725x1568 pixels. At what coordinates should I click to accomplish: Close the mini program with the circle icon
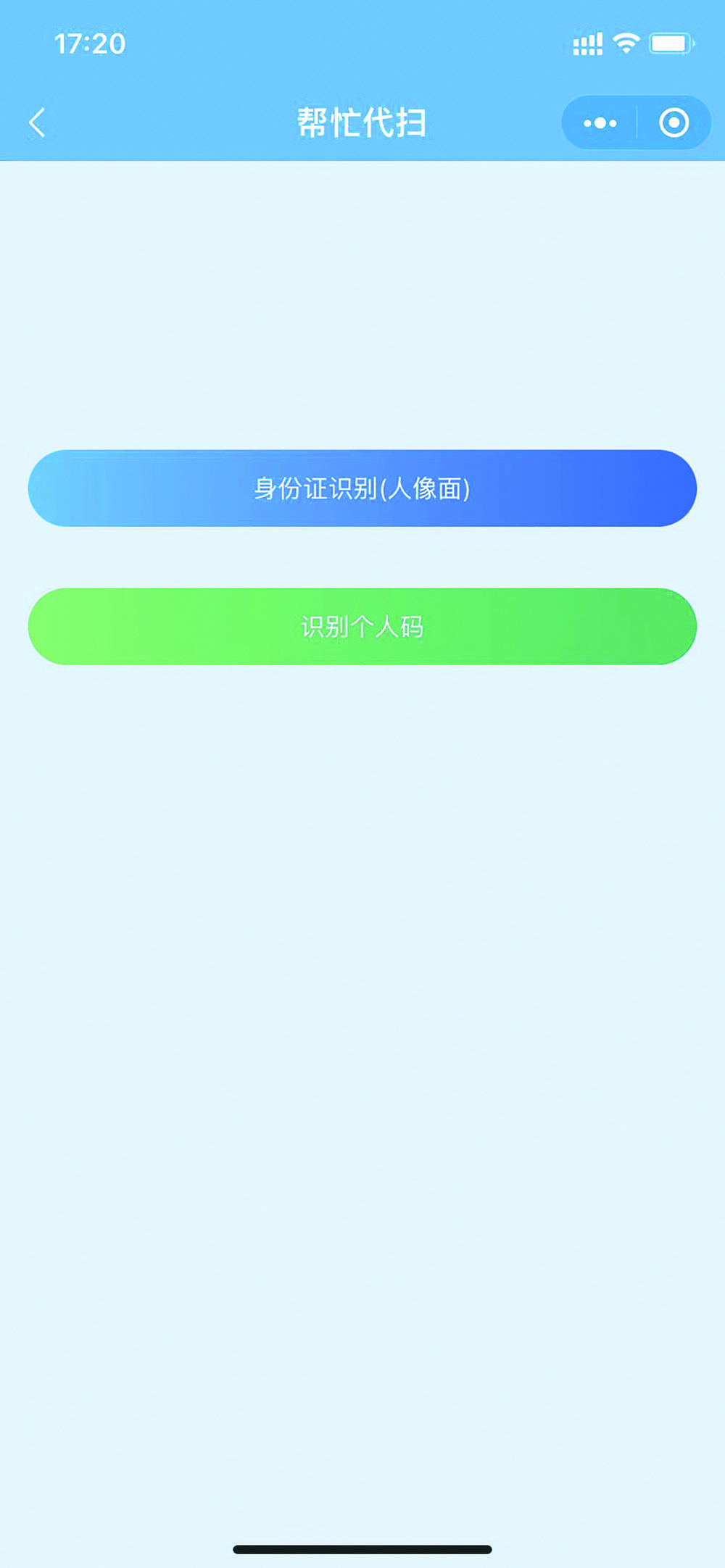674,123
